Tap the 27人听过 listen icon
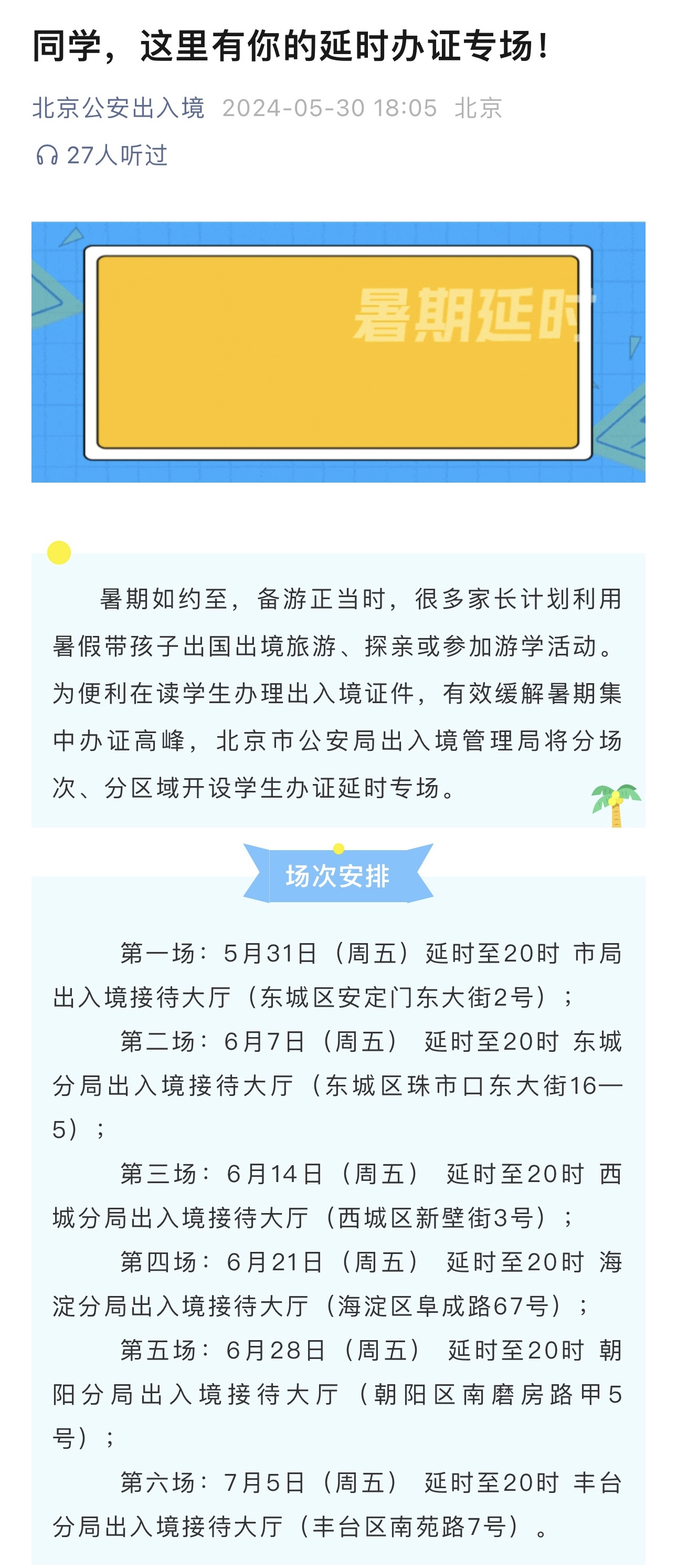Image resolution: width=677 pixels, height=1568 pixels. [x=47, y=156]
